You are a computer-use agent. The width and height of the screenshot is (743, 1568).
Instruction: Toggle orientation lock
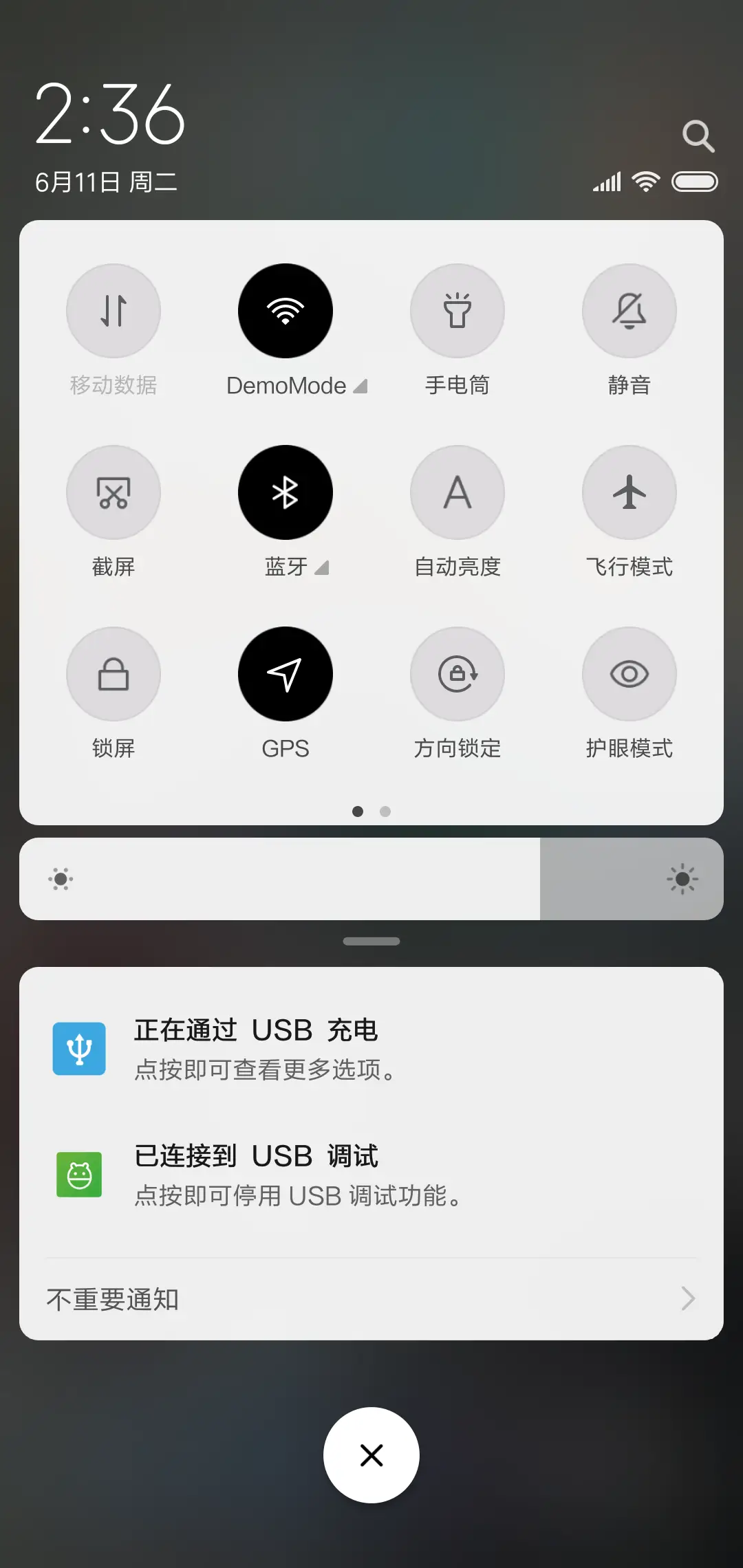pyautogui.click(x=457, y=674)
